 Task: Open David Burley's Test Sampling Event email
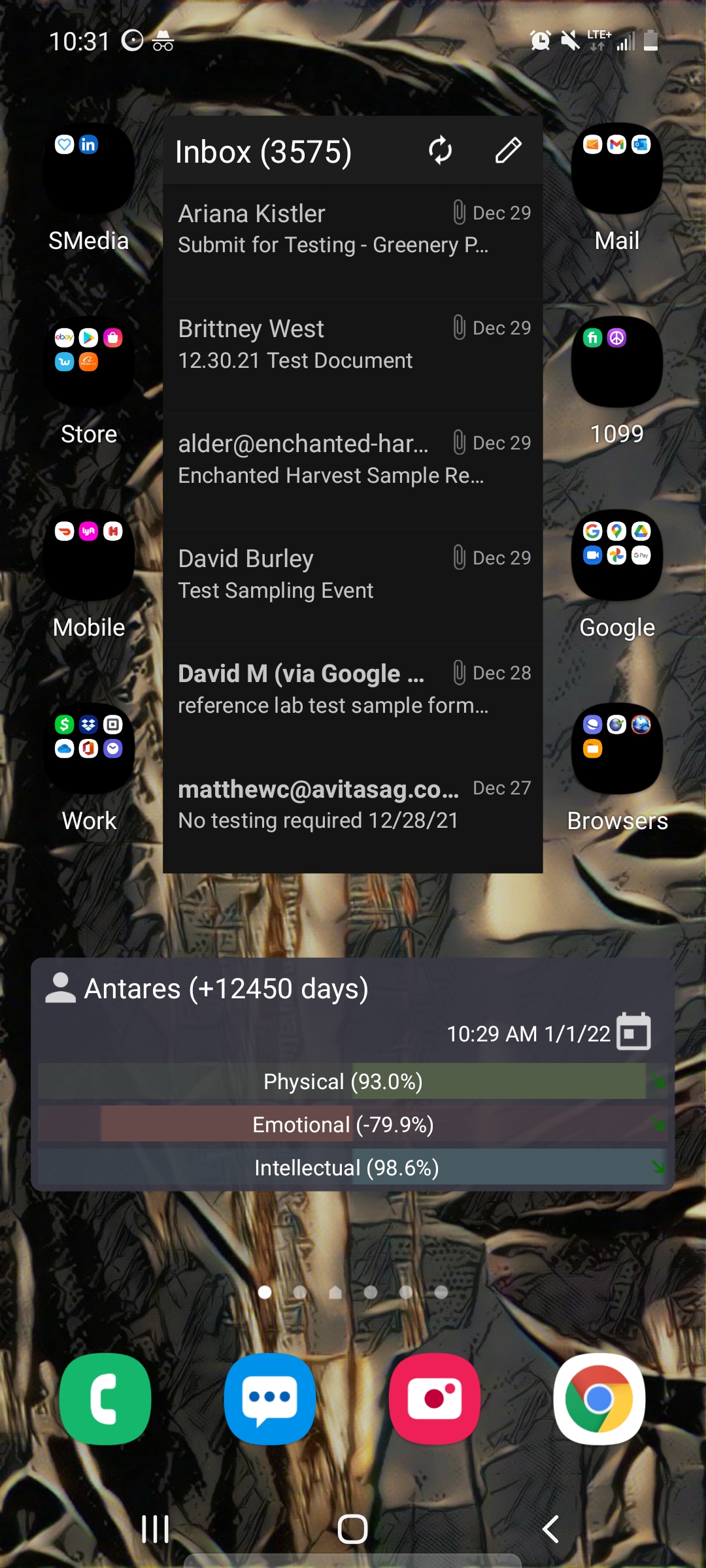(x=353, y=574)
